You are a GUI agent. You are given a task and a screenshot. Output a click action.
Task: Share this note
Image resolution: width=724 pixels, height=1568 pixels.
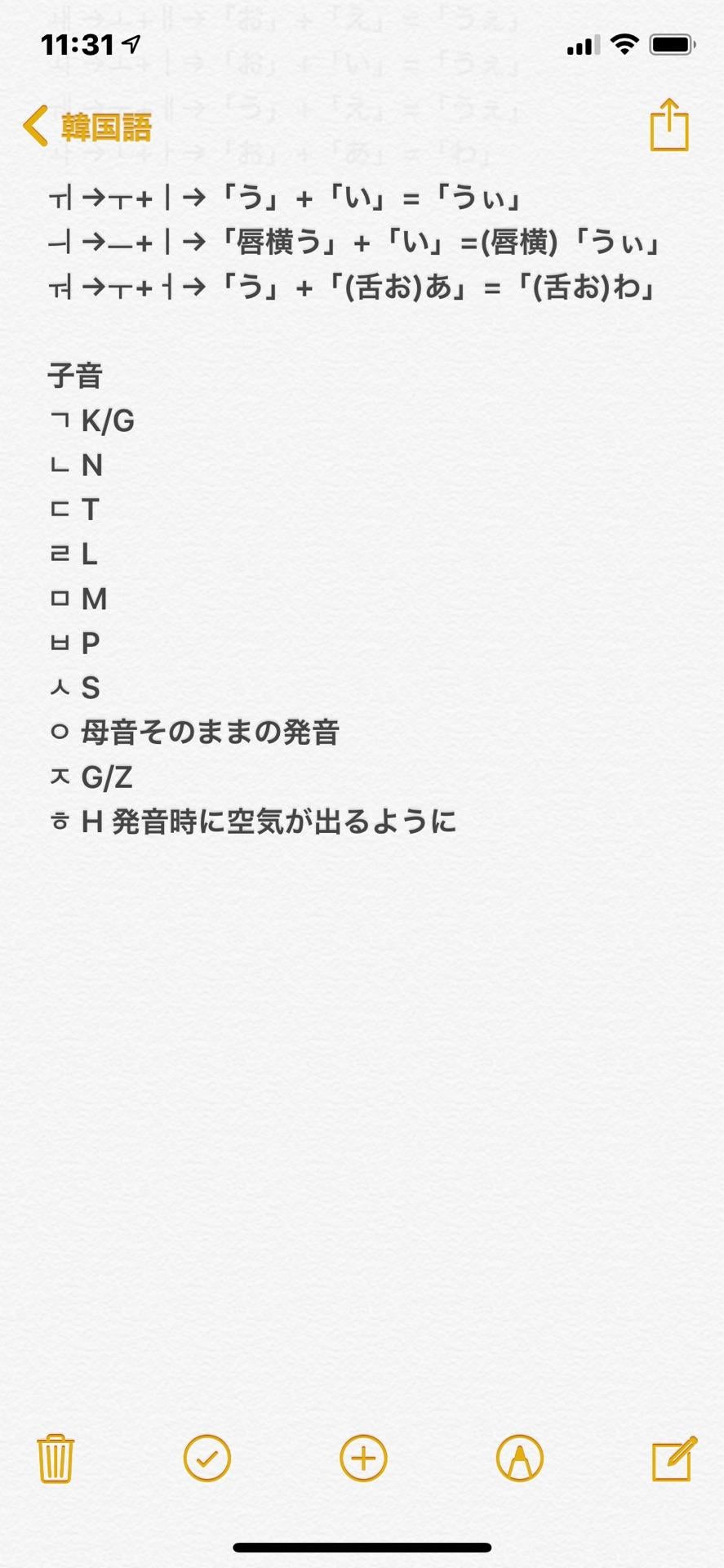(669, 125)
